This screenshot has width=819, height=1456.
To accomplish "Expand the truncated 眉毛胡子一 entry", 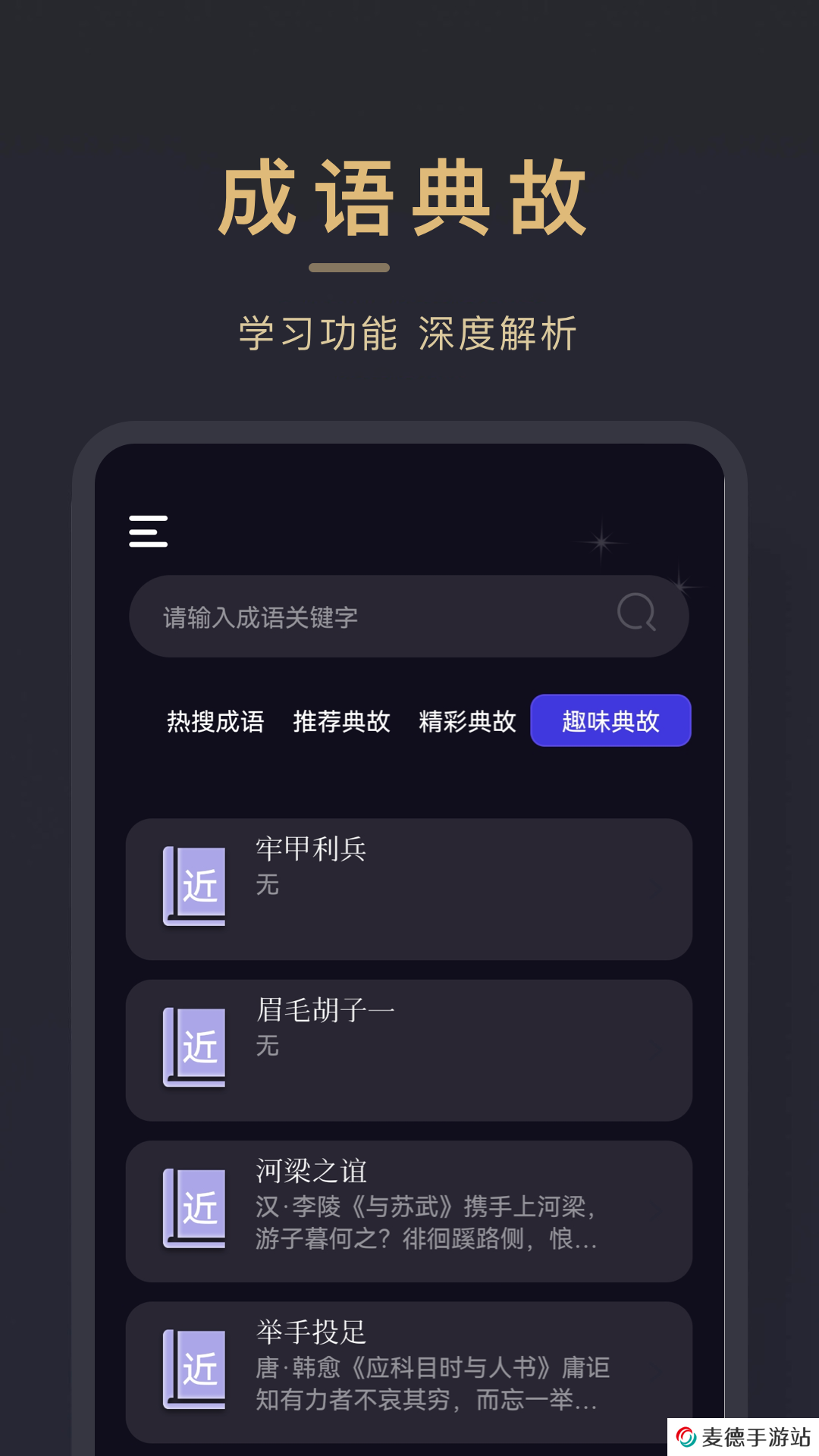I will point(409,1050).
